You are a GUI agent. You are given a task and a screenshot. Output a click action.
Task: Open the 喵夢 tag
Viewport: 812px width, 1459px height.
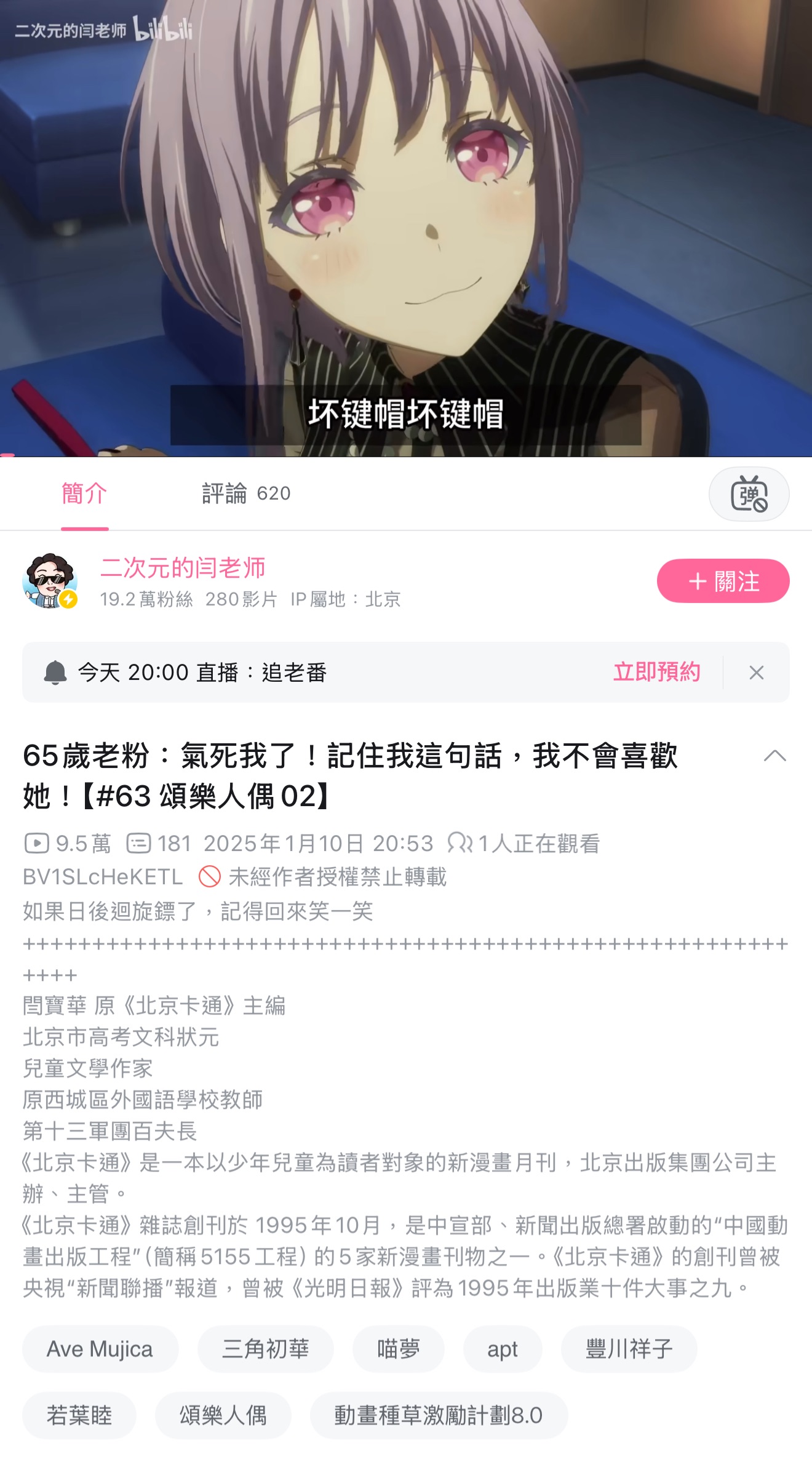(x=398, y=1349)
